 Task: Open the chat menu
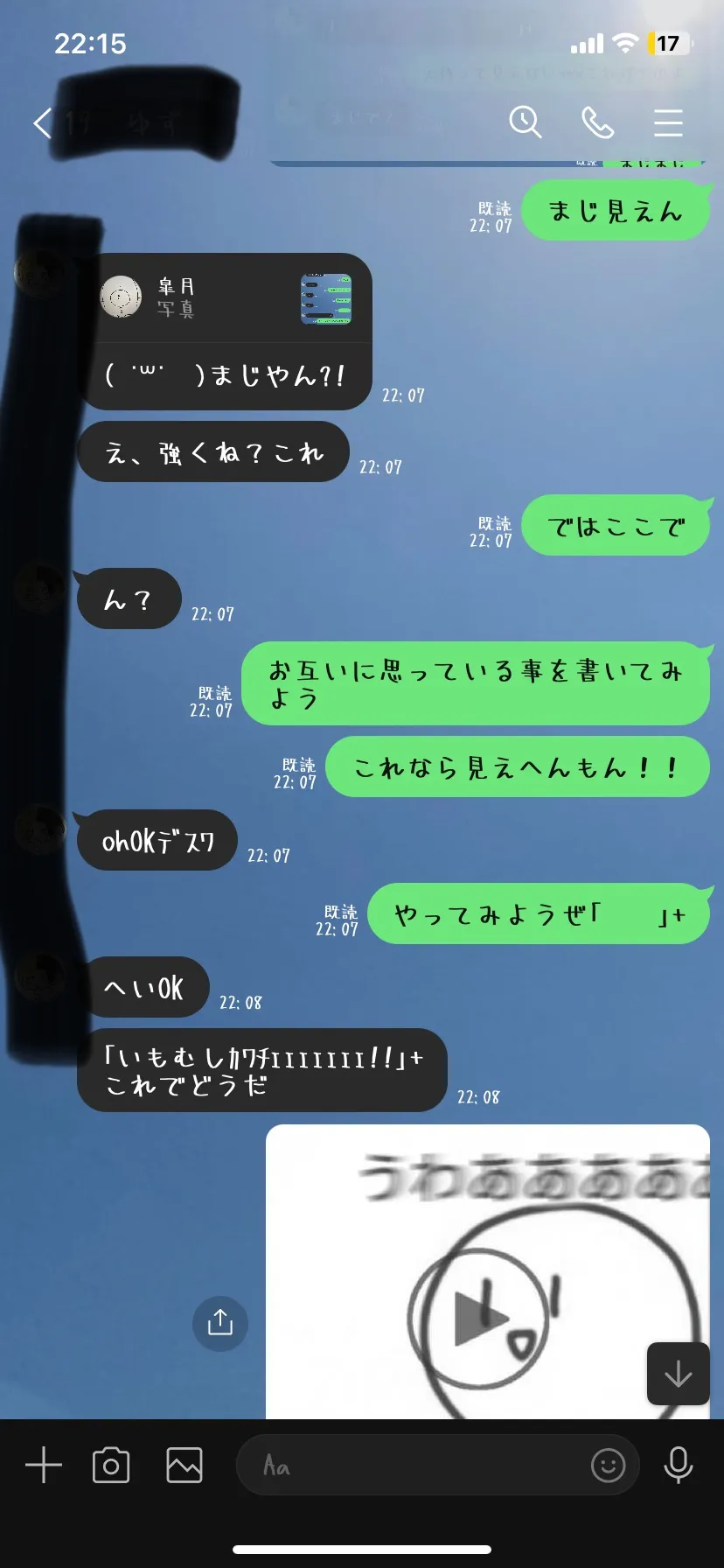coord(668,123)
